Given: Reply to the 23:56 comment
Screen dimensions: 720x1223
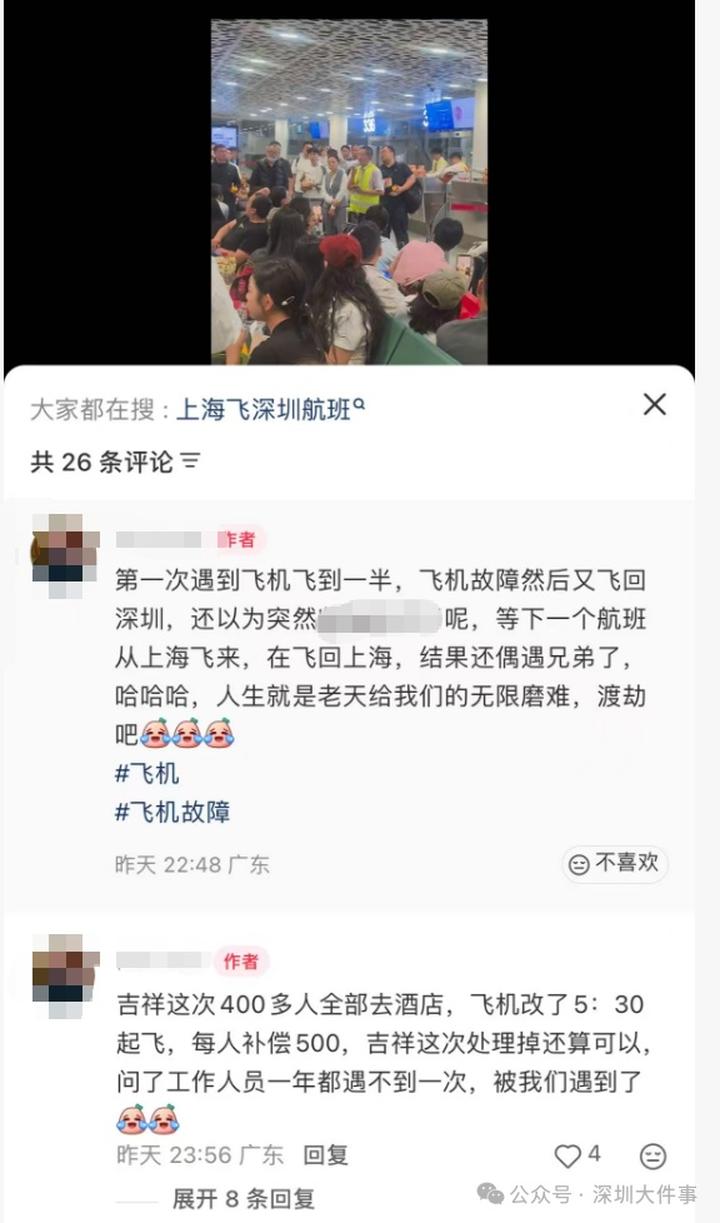Looking at the screenshot, I should pyautogui.click(x=325, y=1155).
